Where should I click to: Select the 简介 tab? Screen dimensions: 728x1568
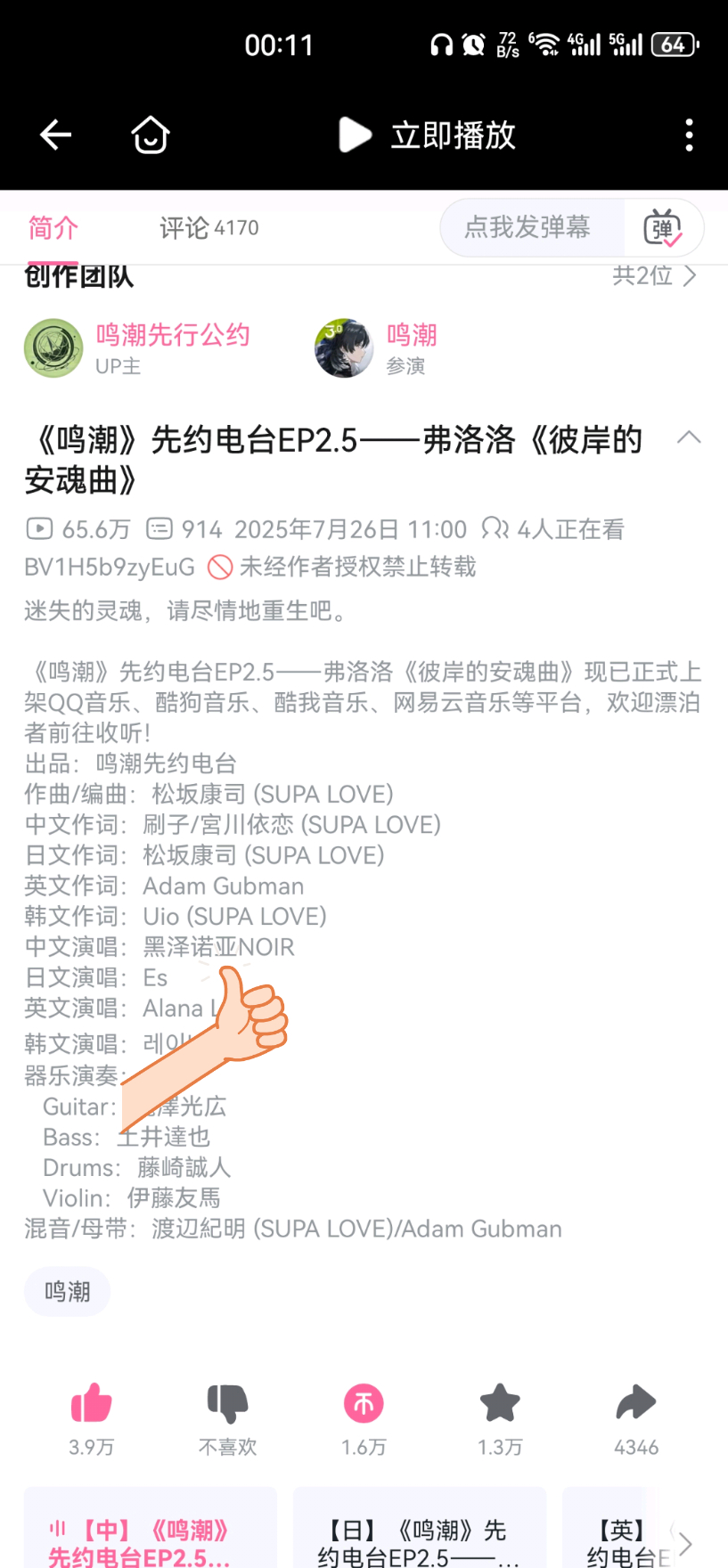(53, 228)
